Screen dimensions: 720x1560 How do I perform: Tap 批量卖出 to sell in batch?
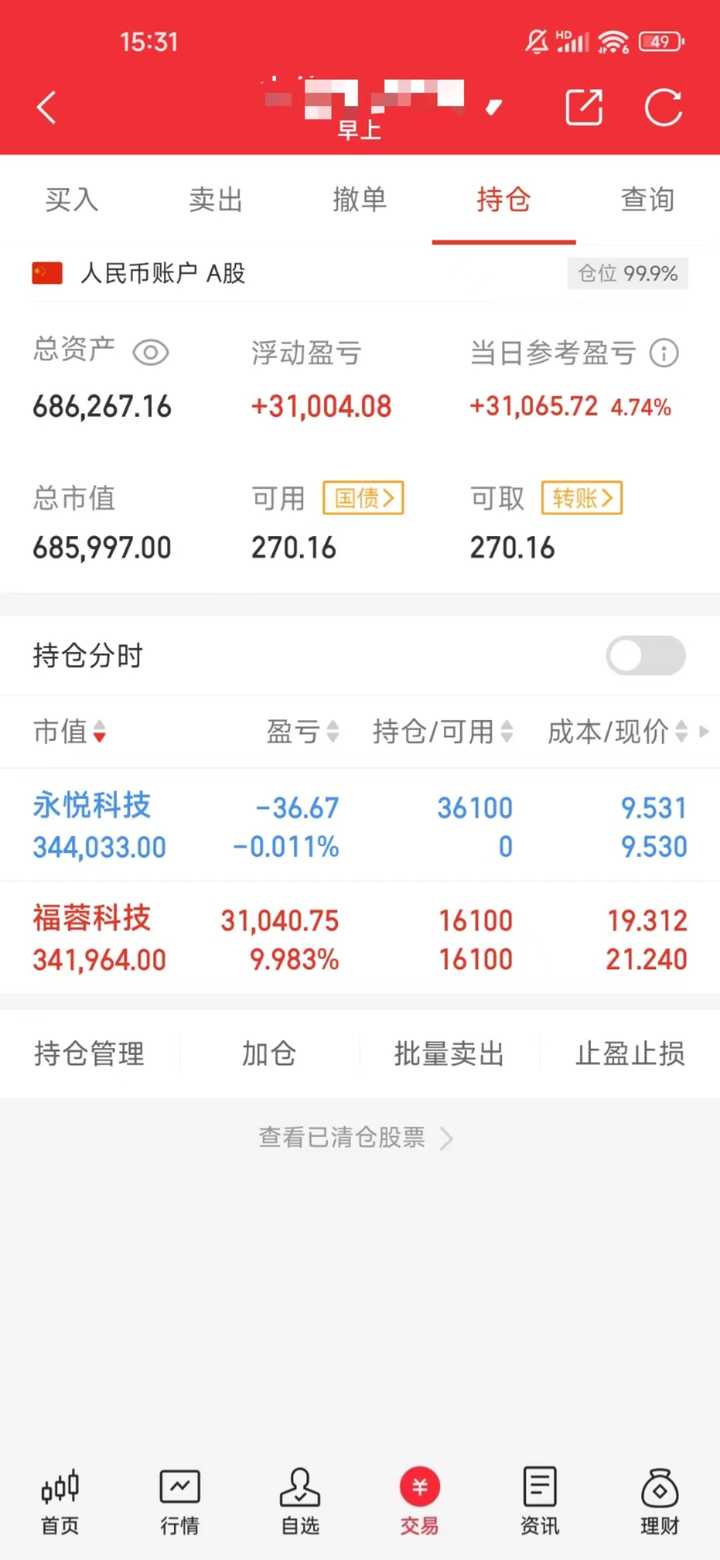449,1053
